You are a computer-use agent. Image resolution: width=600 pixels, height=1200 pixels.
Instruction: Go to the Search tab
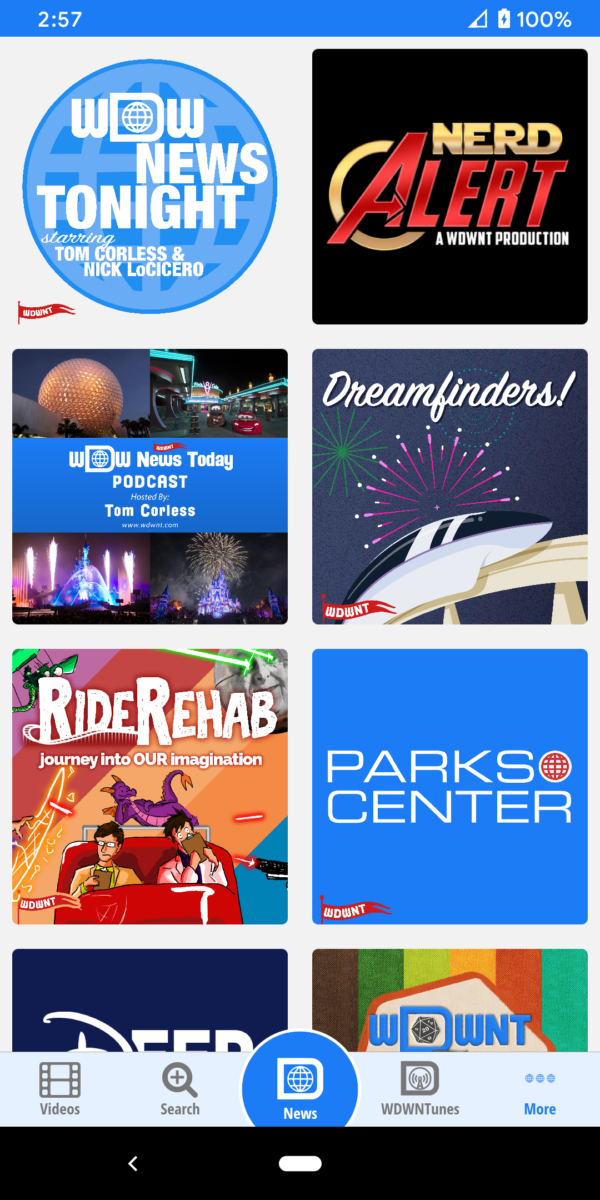180,1089
